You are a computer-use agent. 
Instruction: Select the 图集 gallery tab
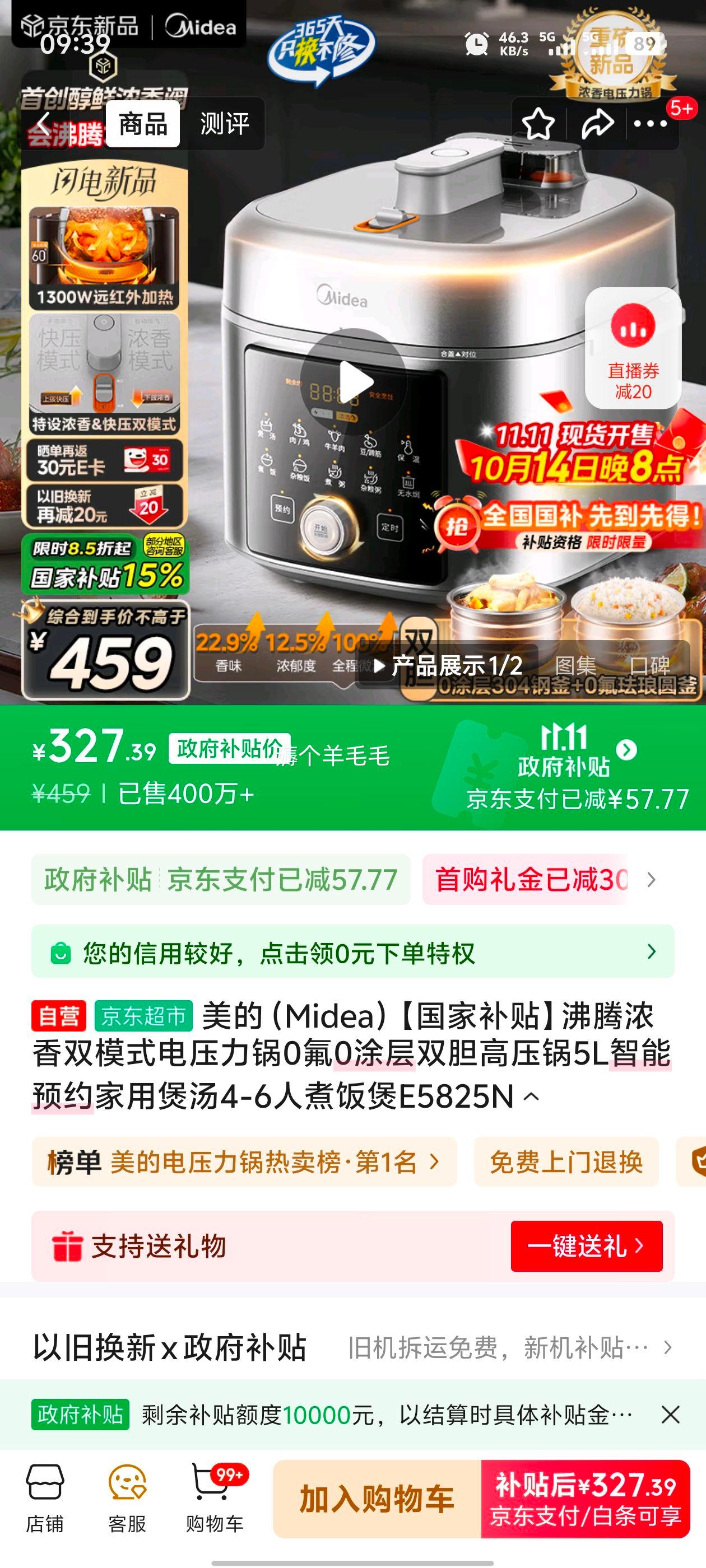(575, 665)
